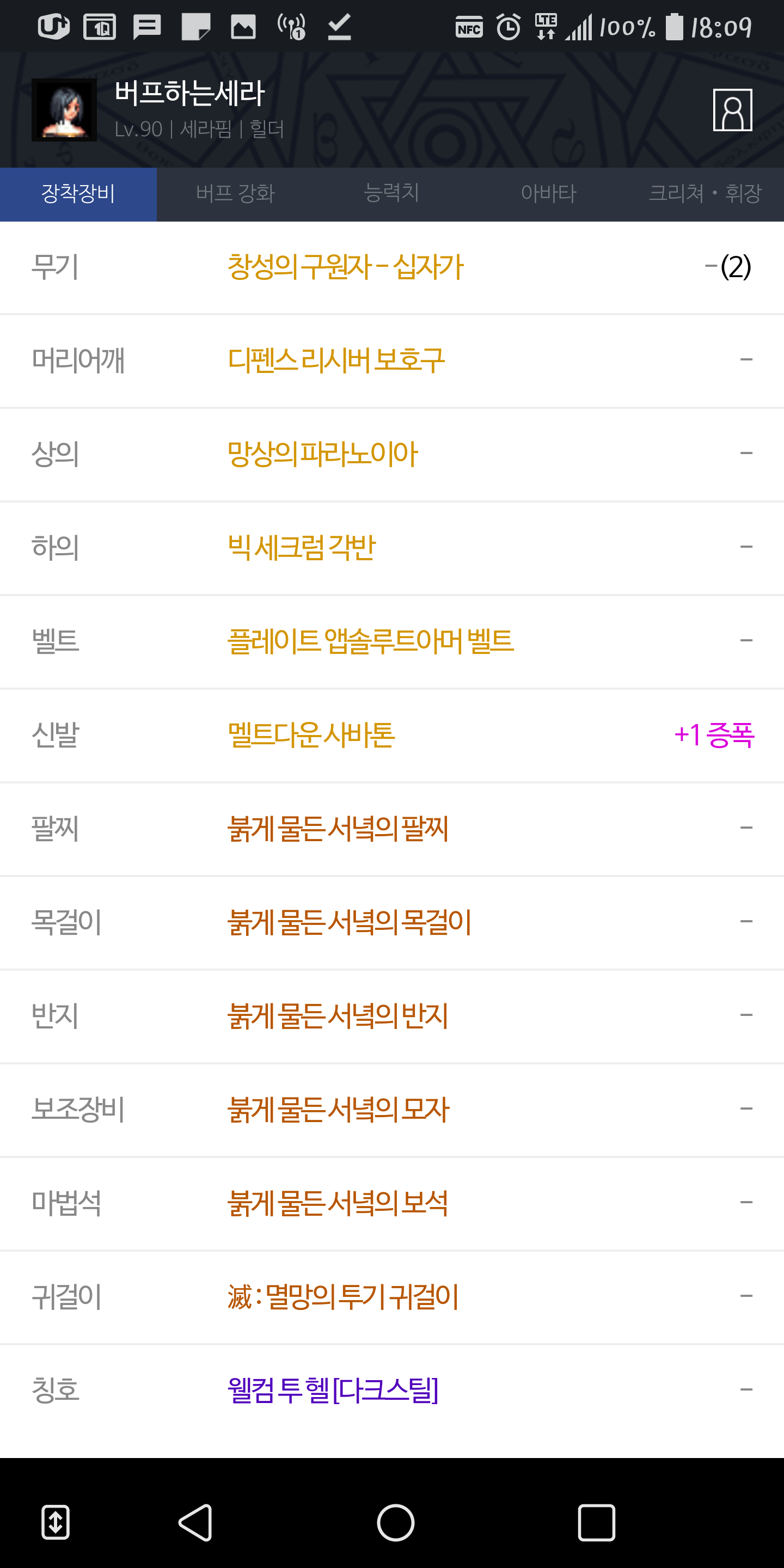Open the 망상의 파라노이아 item
Image resolution: width=784 pixels, height=1568 pixels.
tap(392, 454)
